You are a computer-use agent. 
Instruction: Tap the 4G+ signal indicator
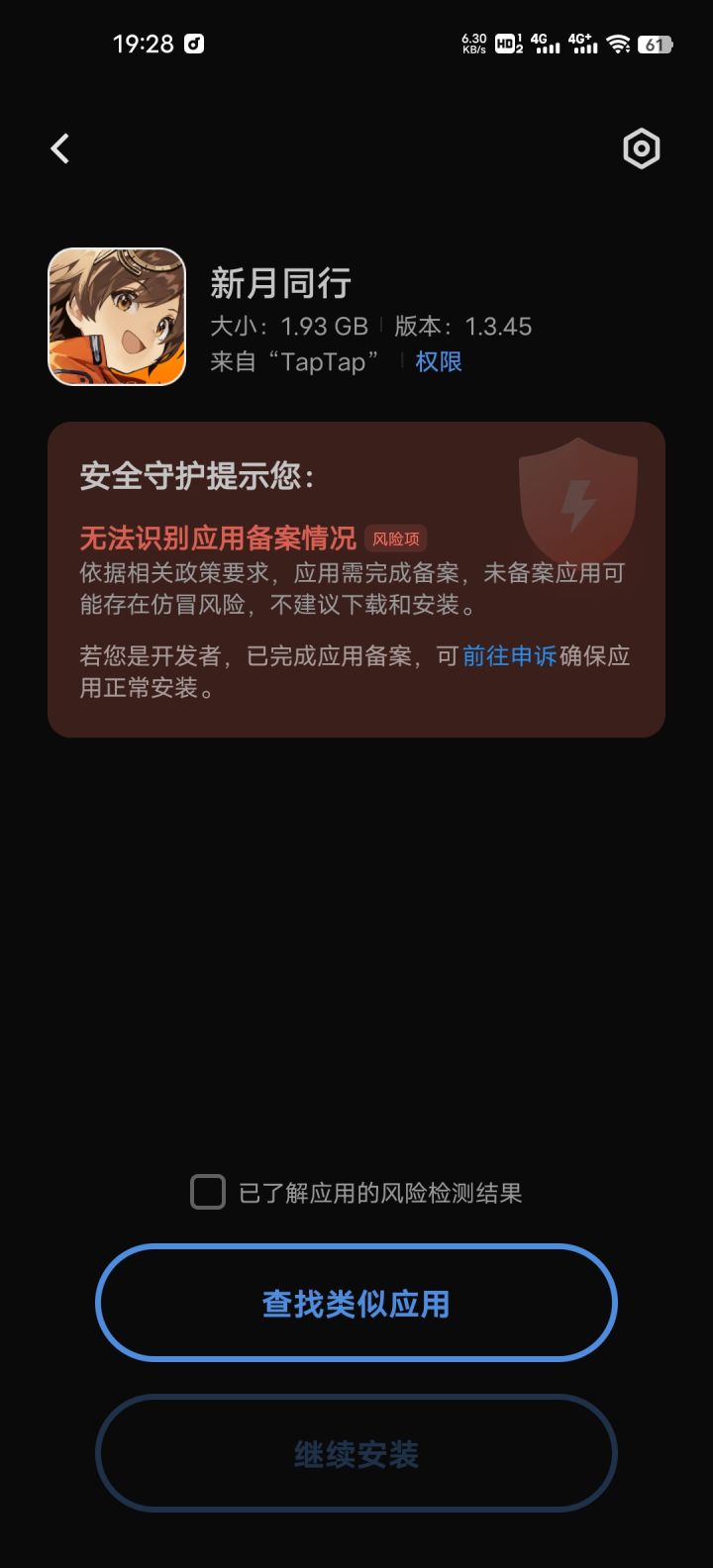pos(582,44)
